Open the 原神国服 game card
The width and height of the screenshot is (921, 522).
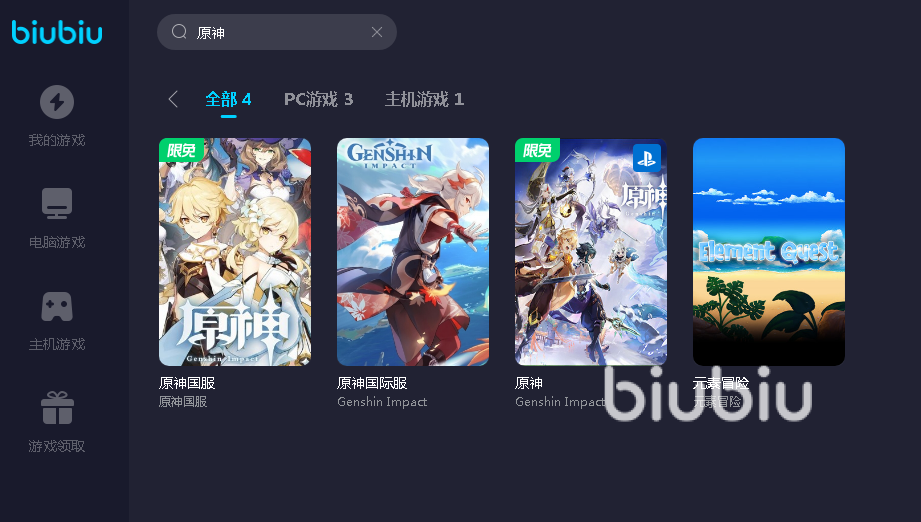coord(235,252)
